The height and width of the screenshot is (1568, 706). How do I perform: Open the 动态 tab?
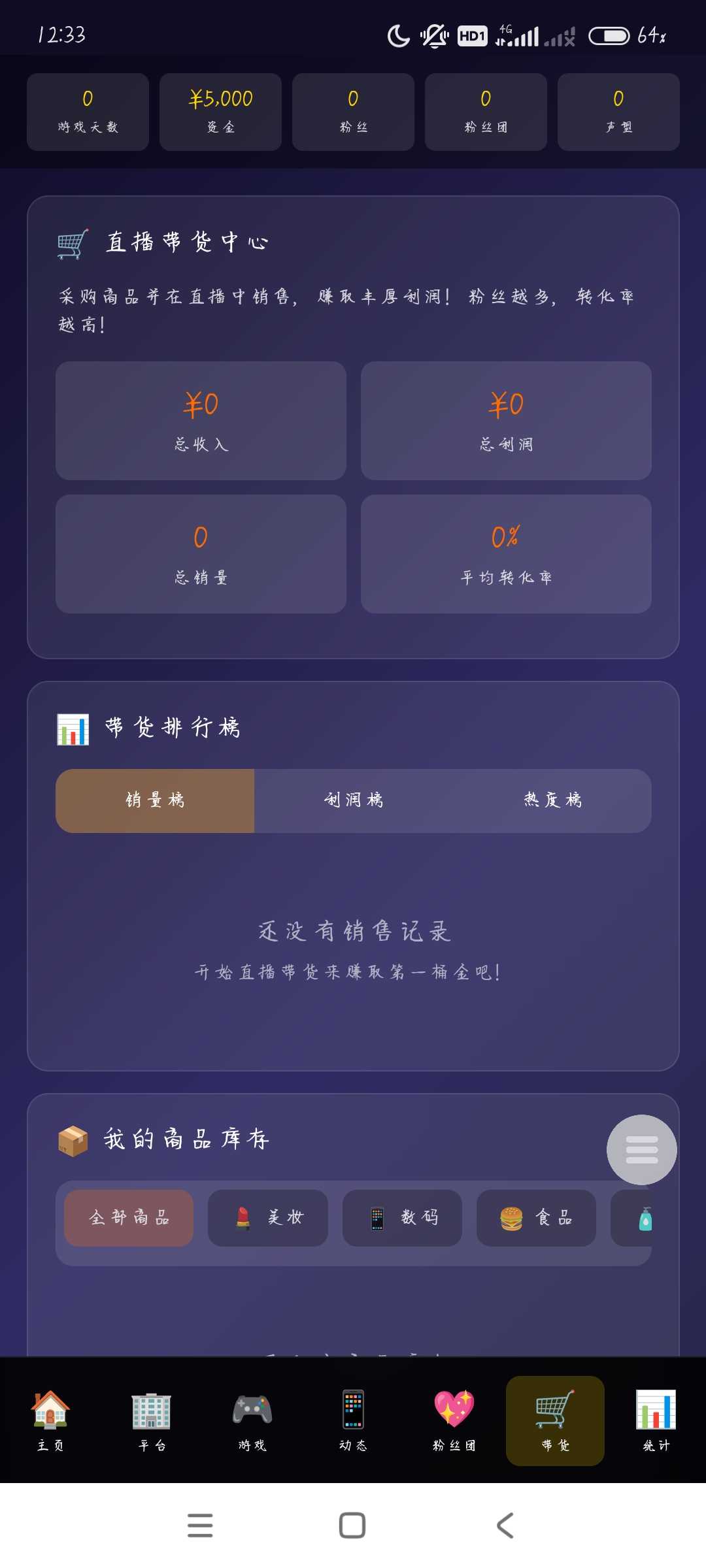click(353, 1420)
